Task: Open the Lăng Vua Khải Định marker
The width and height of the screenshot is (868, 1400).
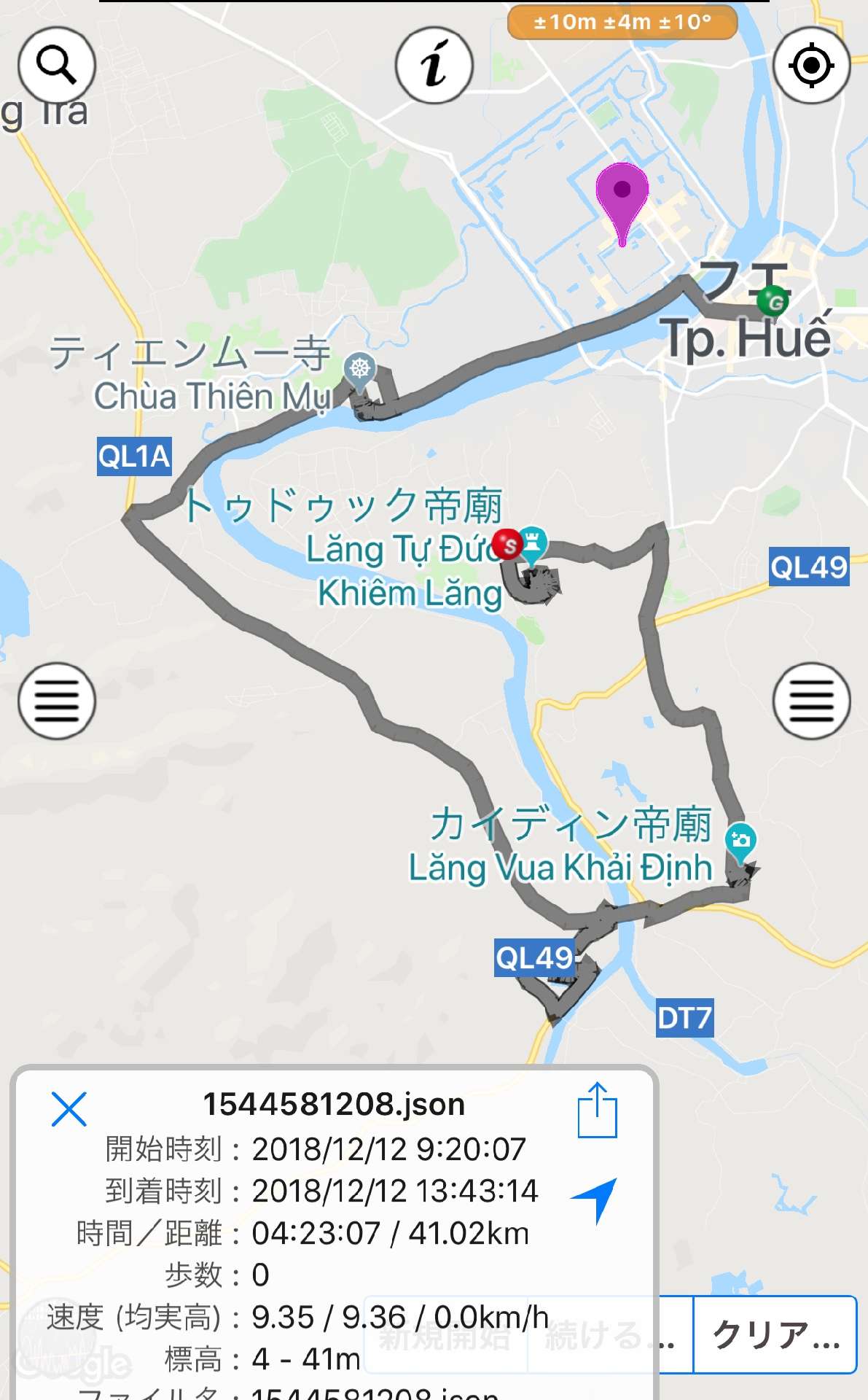Action: pos(740,842)
